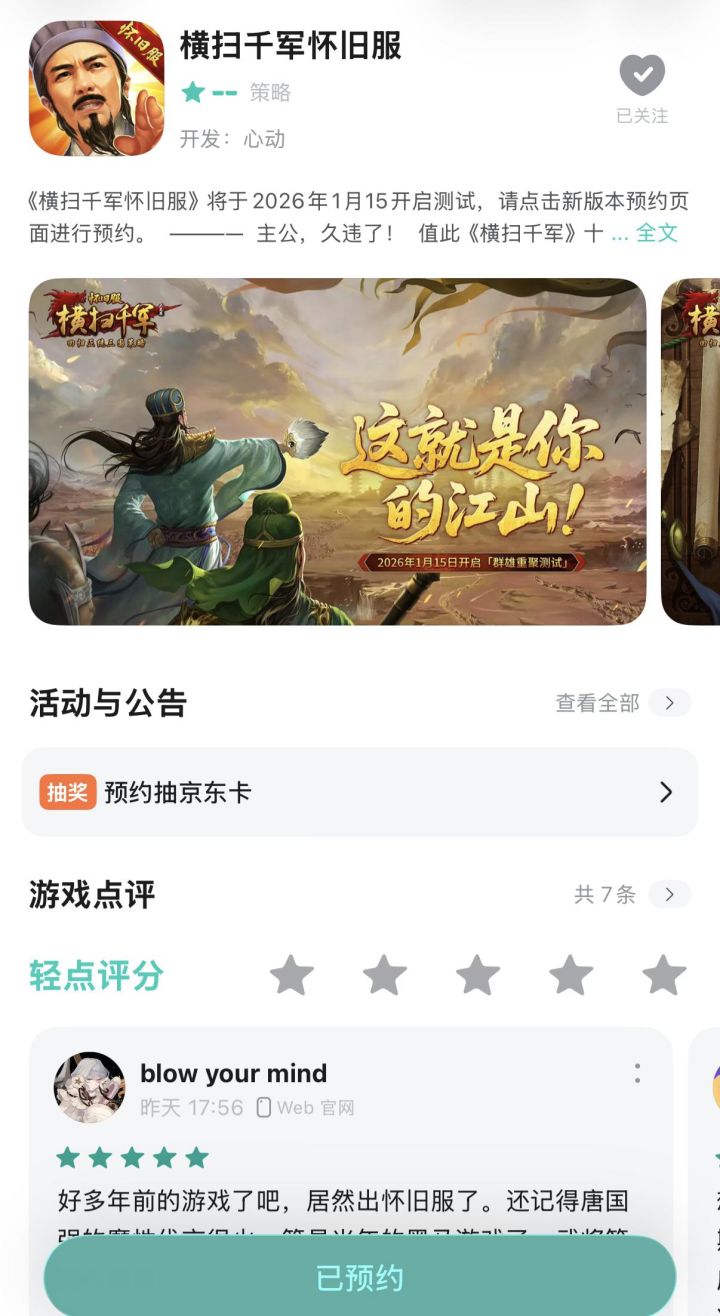Tap the five green stars on the review
Screen dimensions: 720x1316
click(x=128, y=1157)
